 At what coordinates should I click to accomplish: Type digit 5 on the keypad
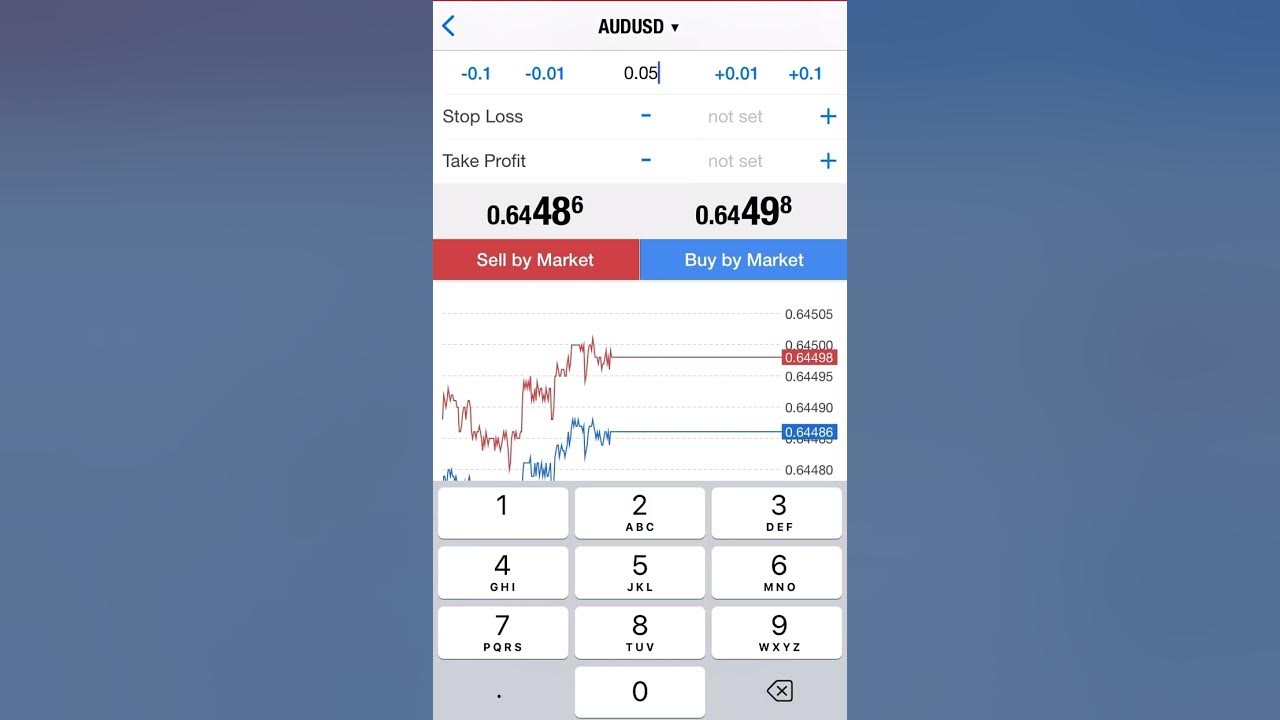click(x=640, y=572)
